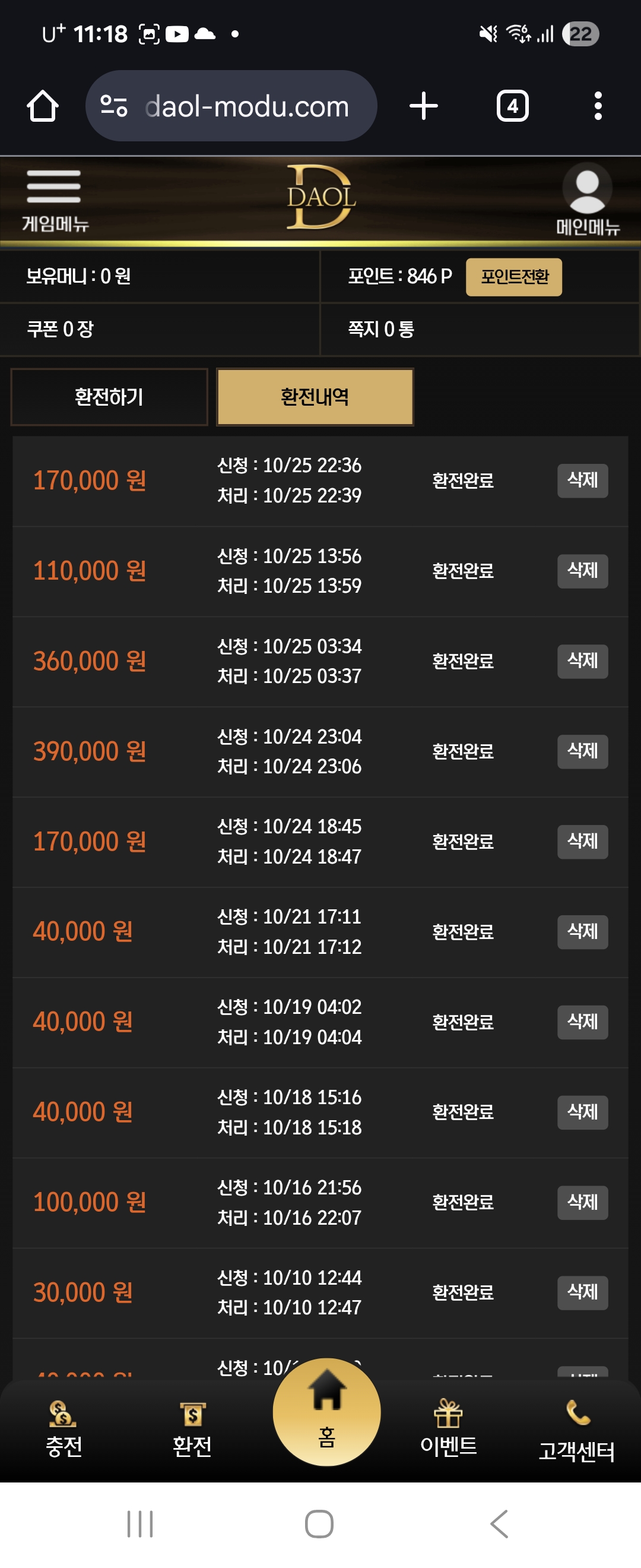Tap the 포인트전환 button
Viewport: 641px width, 1568px height.
click(x=513, y=277)
